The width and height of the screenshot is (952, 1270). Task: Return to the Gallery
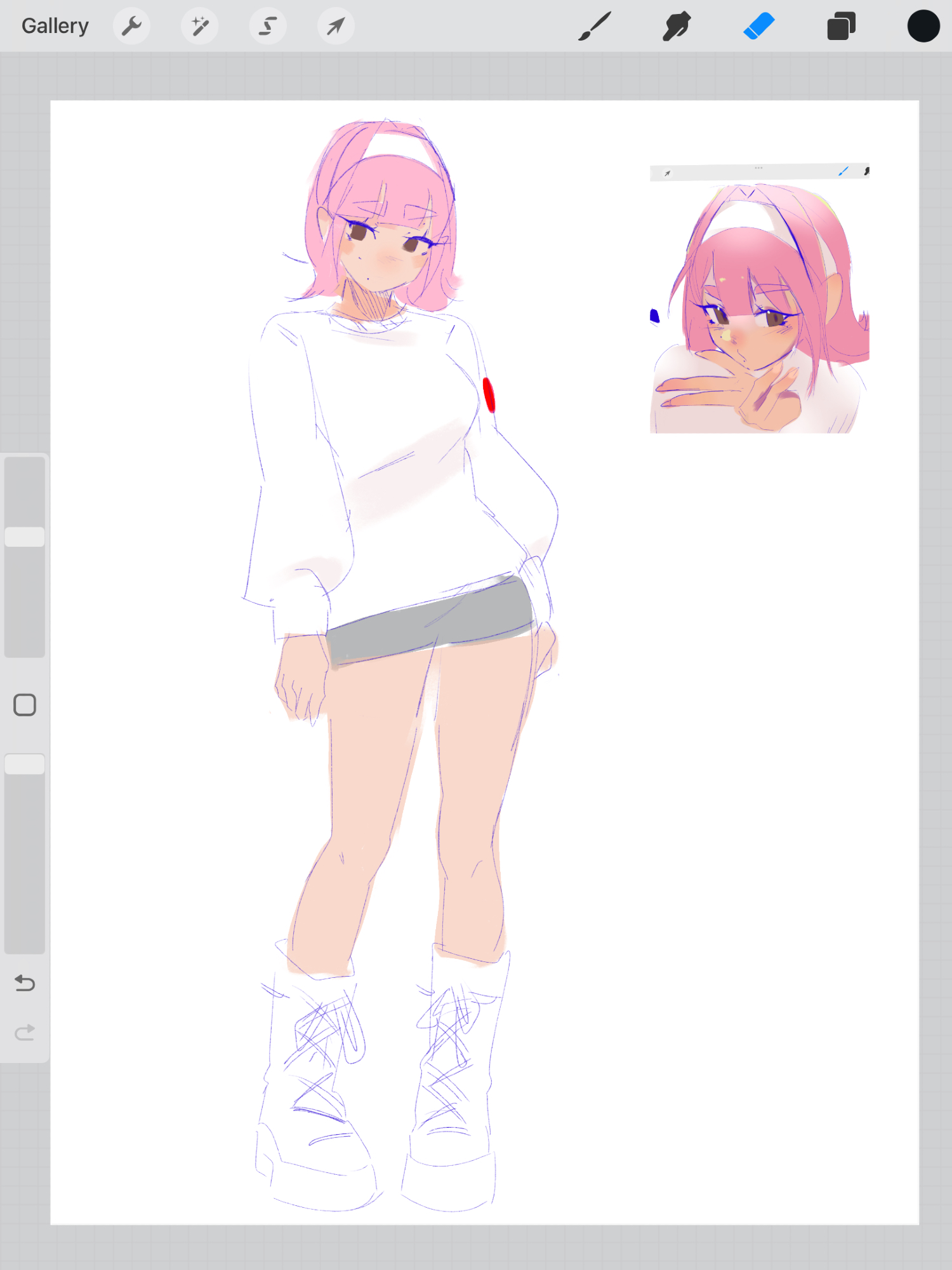pos(55,26)
